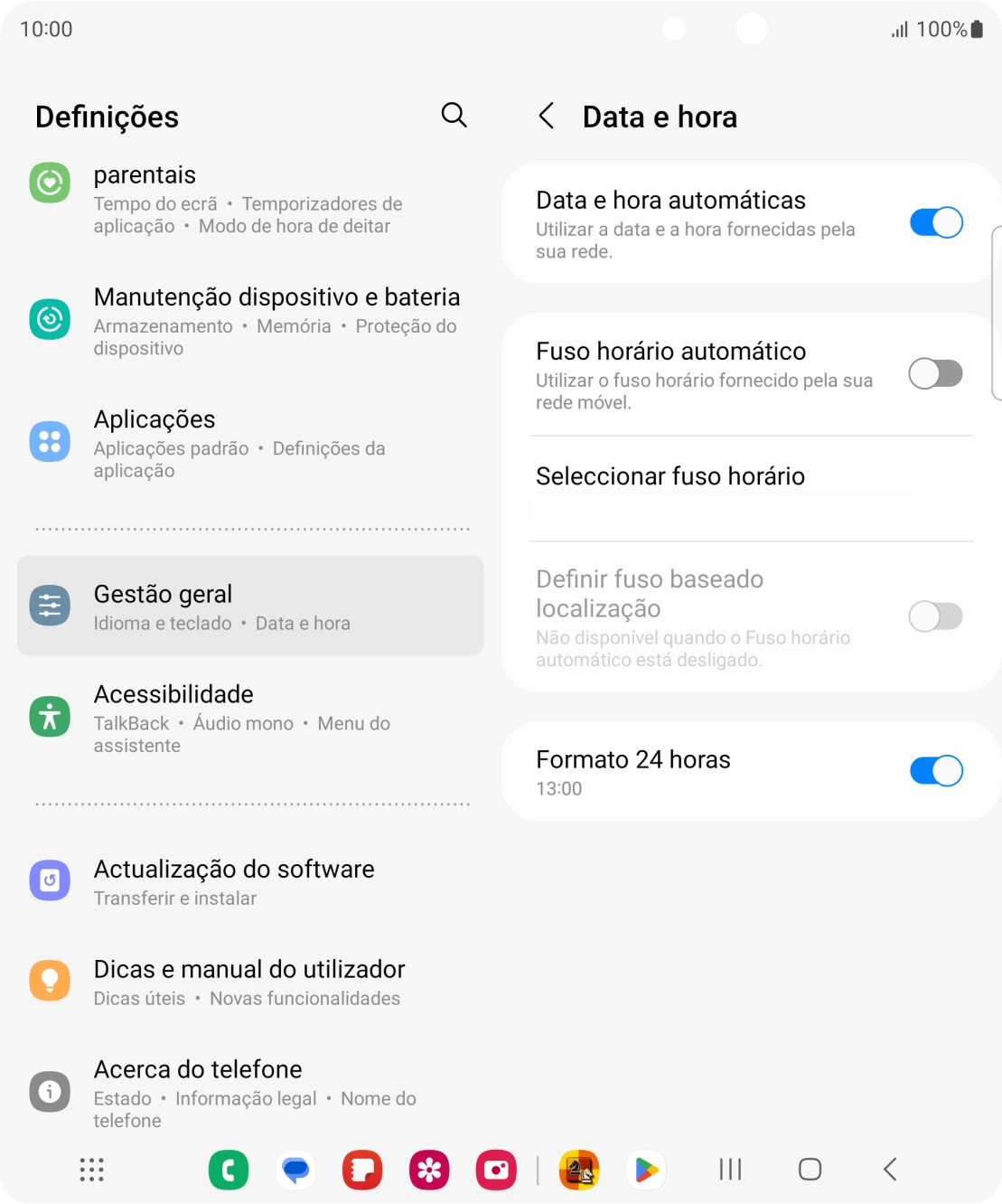
Task: Launch the Play Store from the dock
Action: (x=647, y=1170)
